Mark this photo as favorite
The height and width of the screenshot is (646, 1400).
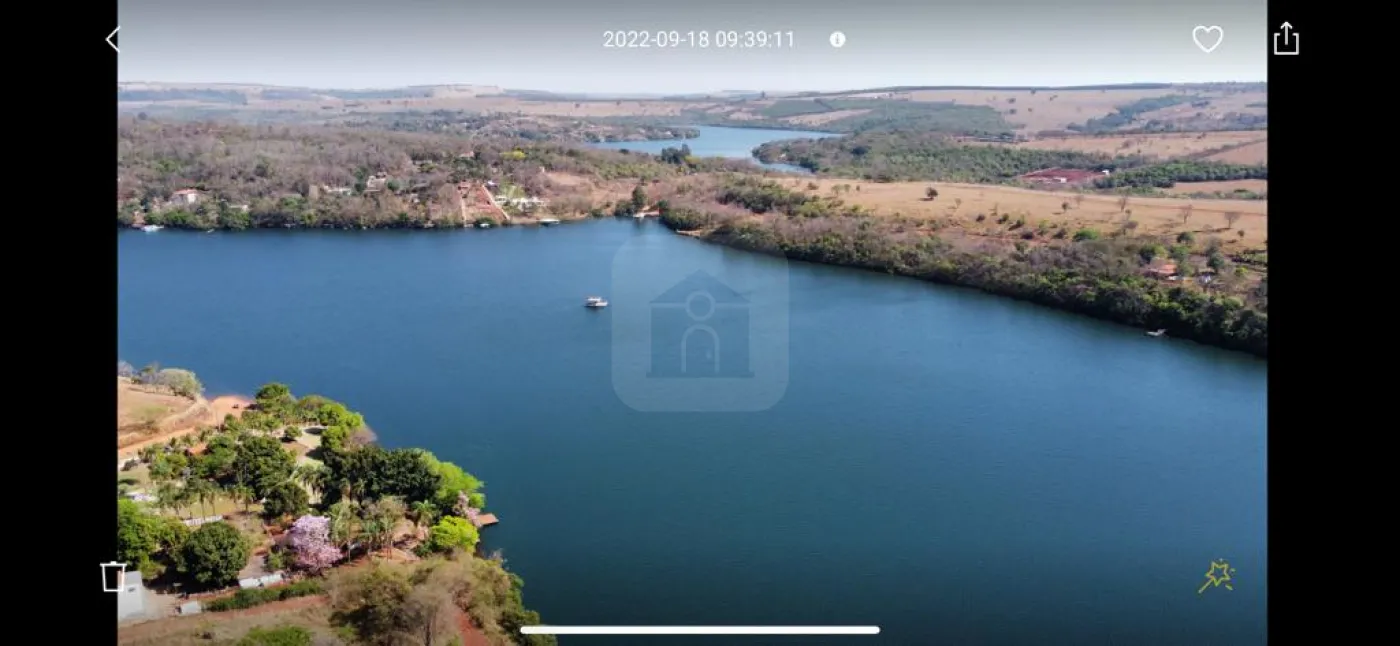(x=1207, y=39)
